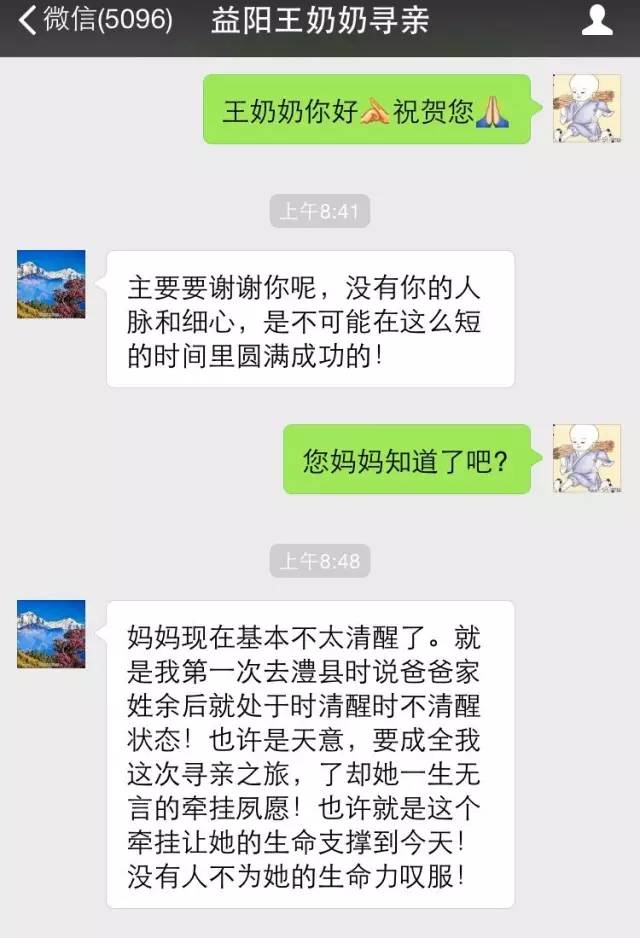Open the sender's avatar beside 主要要谢谢你呢

point(51,284)
